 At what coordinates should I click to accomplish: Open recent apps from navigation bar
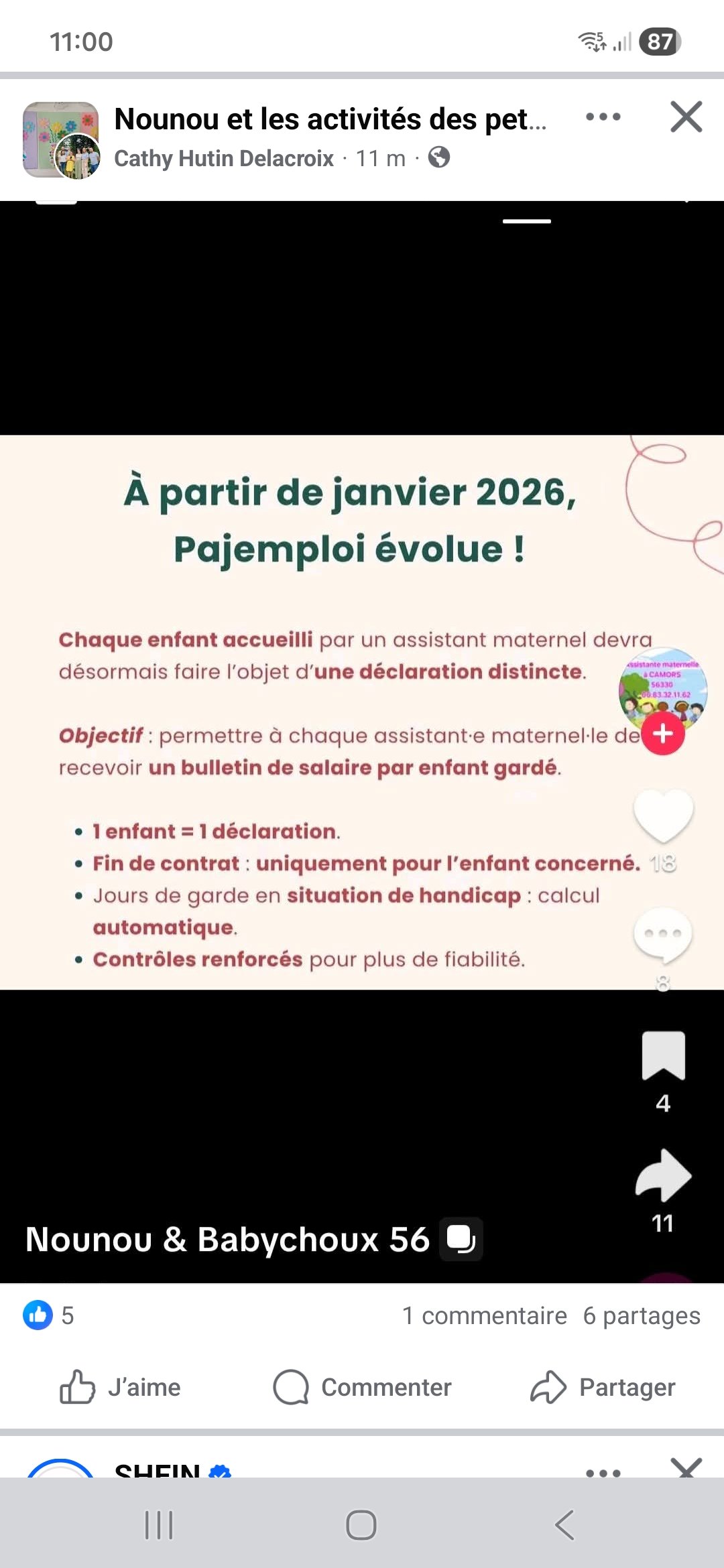(159, 1525)
